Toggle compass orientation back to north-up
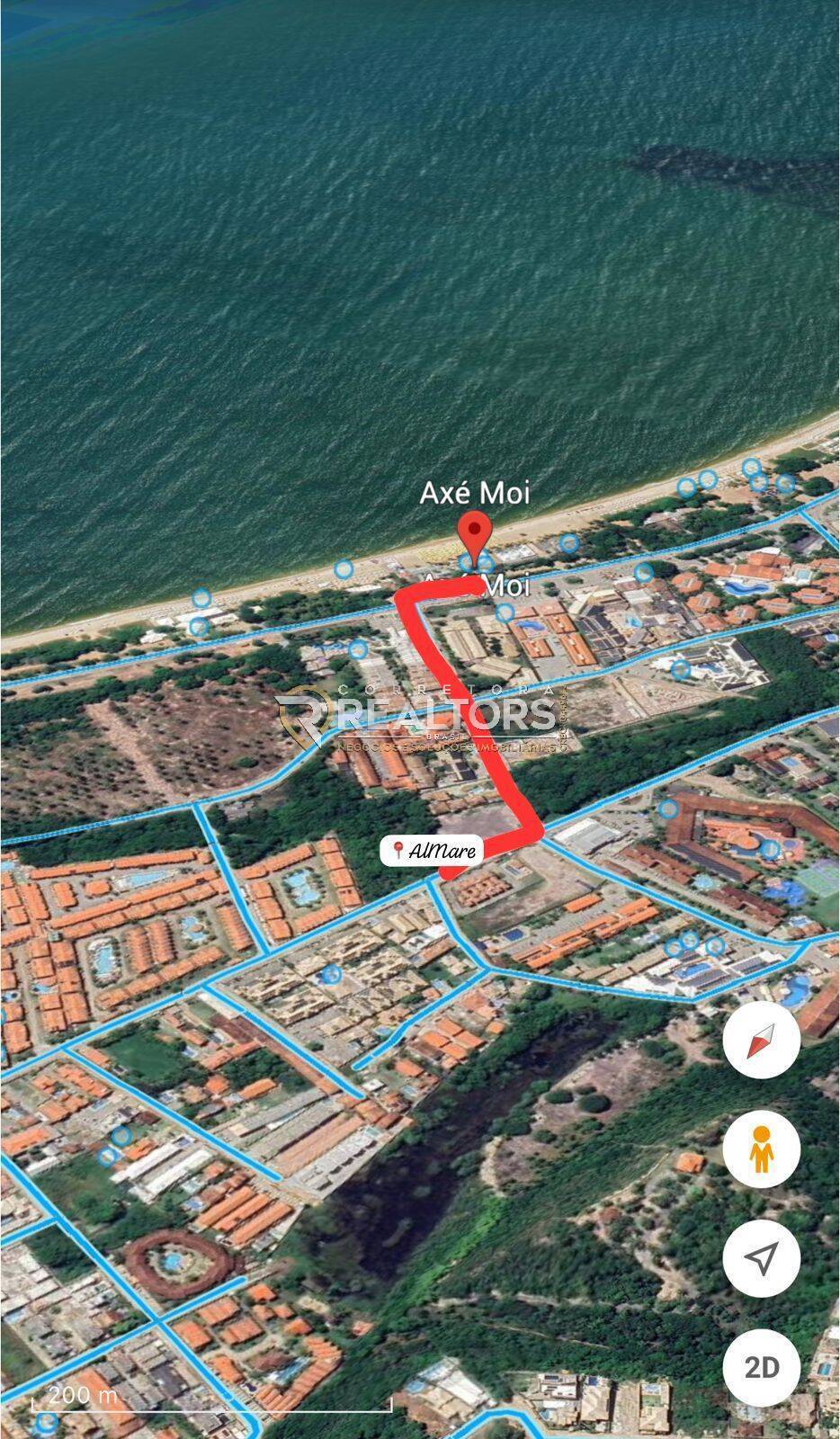The width and height of the screenshot is (840, 1439). coord(764,1039)
